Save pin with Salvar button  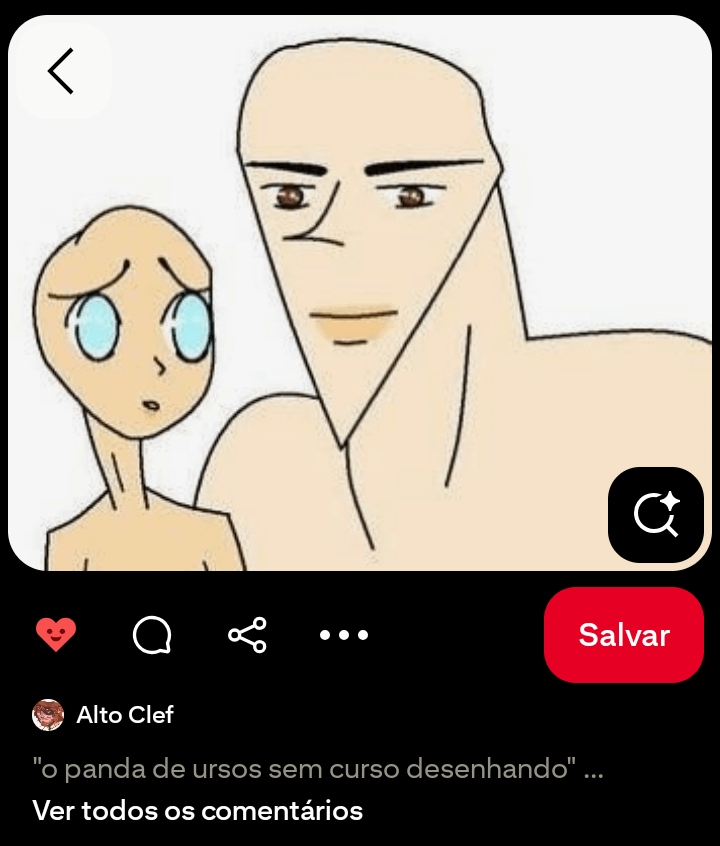623,635
